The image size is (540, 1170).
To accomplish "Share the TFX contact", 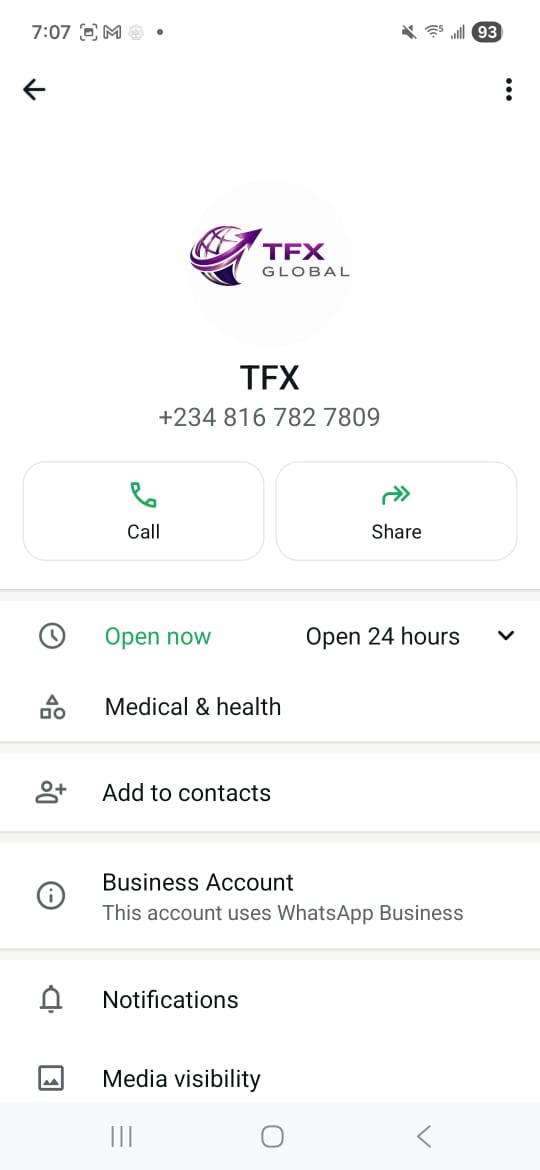I will [x=396, y=511].
